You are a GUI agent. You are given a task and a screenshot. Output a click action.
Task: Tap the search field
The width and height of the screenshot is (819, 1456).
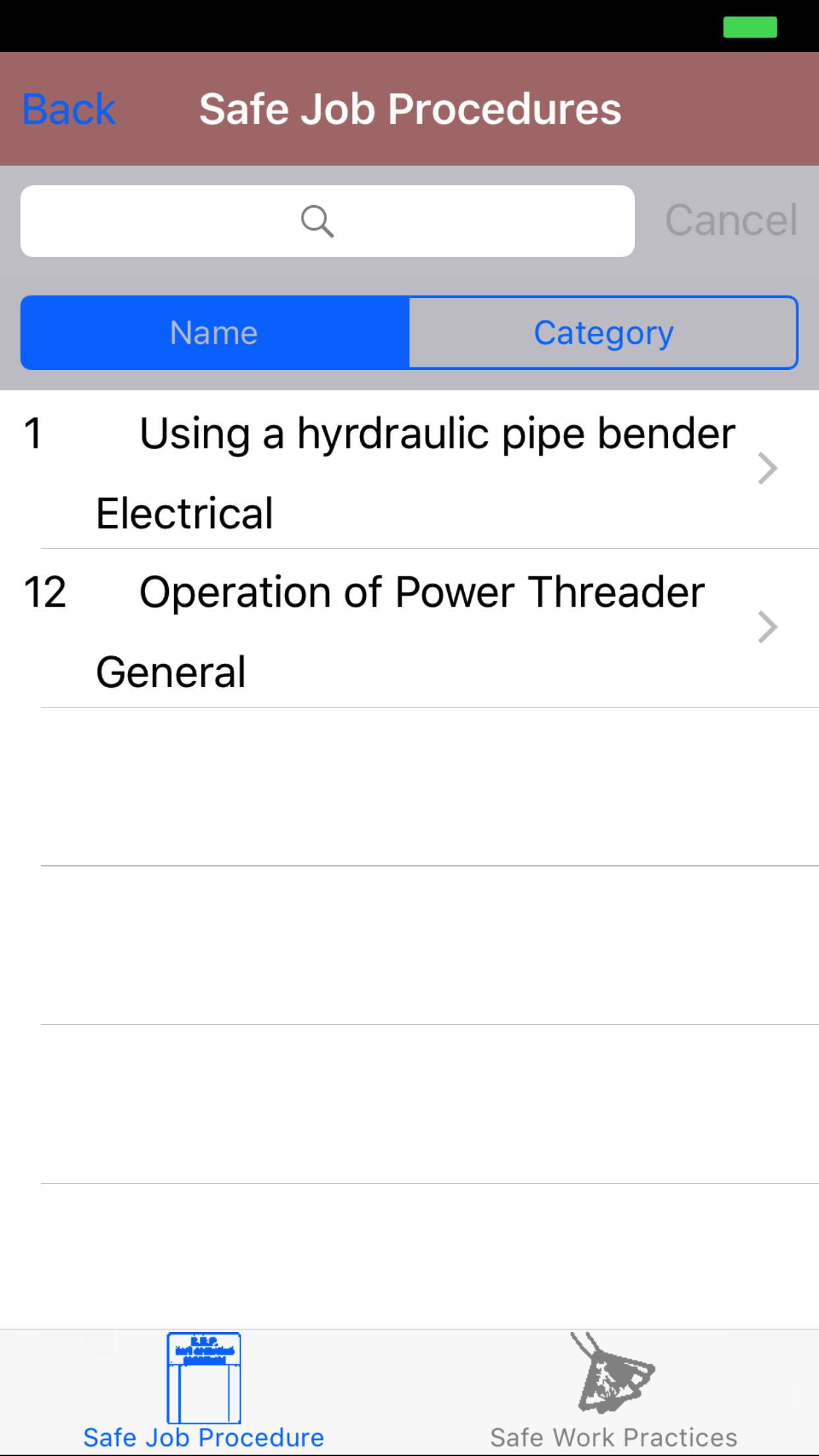(327, 221)
